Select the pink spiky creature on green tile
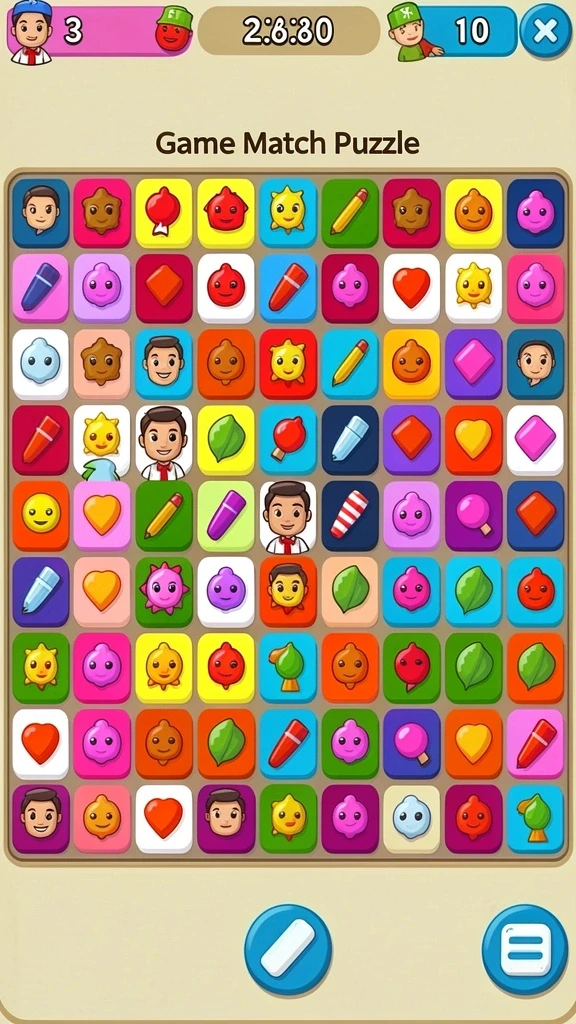The width and height of the screenshot is (576, 1024). [x=164, y=590]
